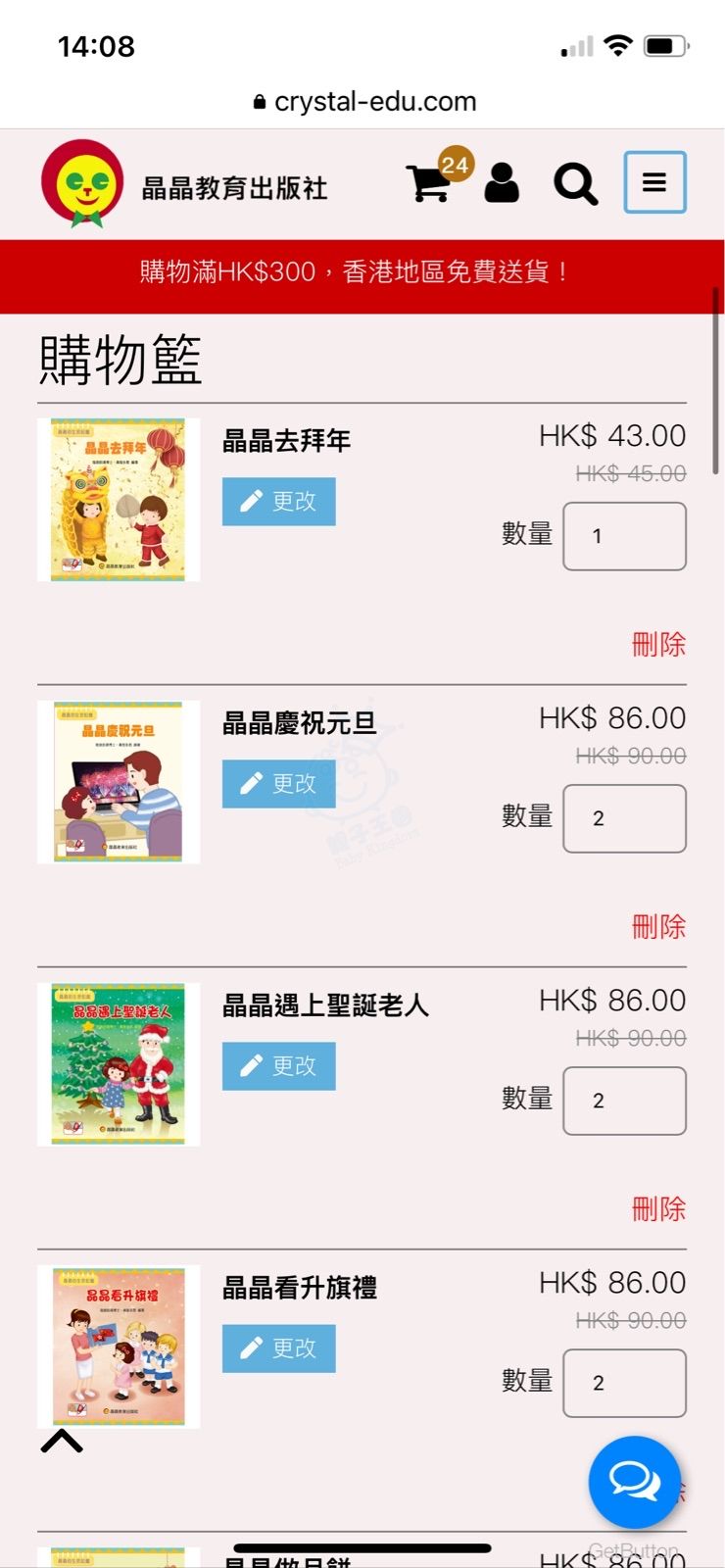Screen dimensions: 725x1568
Task: Open the shopping cart icon
Action: 429,183
